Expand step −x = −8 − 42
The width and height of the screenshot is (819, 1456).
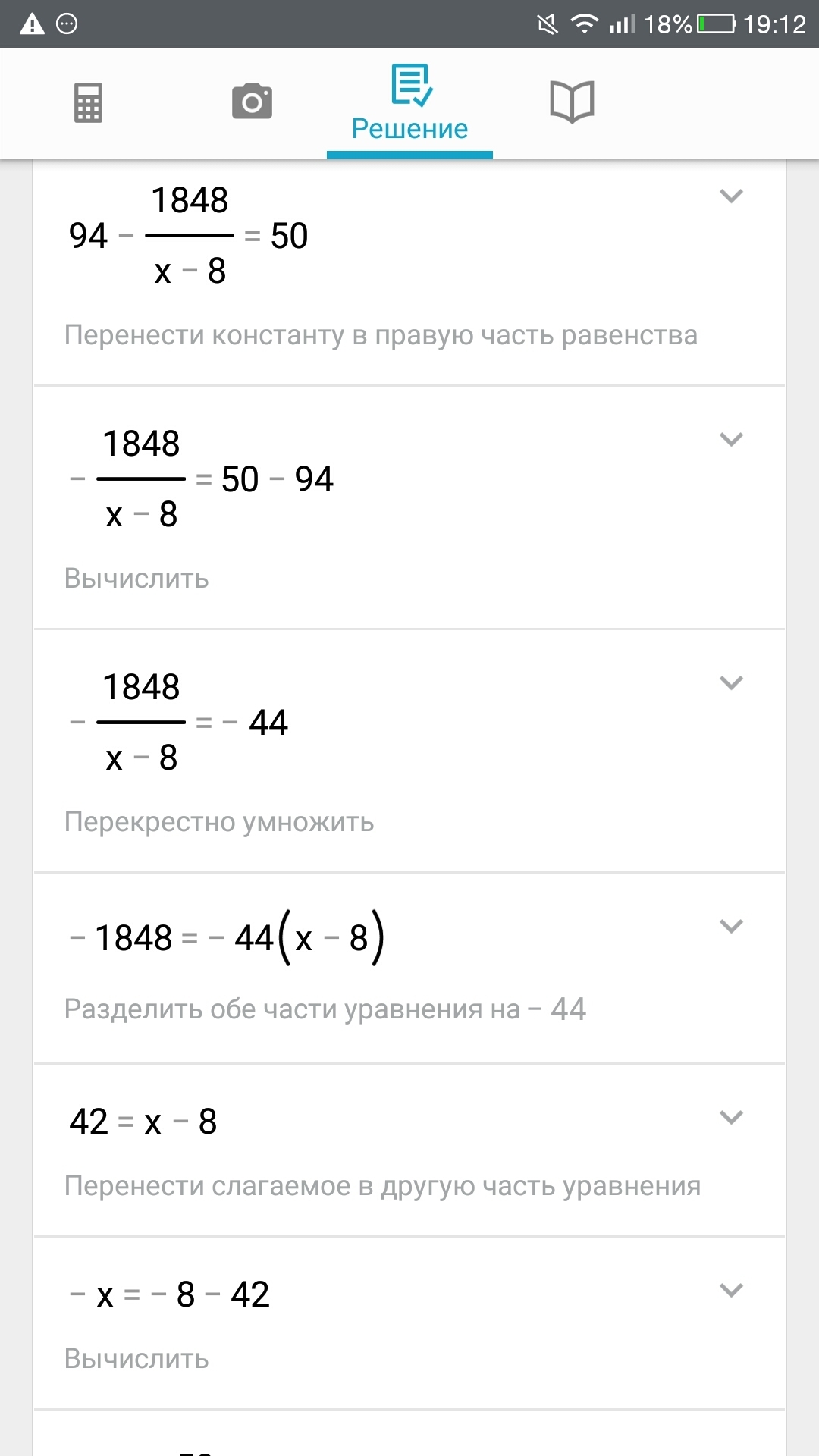pyautogui.click(x=731, y=1291)
